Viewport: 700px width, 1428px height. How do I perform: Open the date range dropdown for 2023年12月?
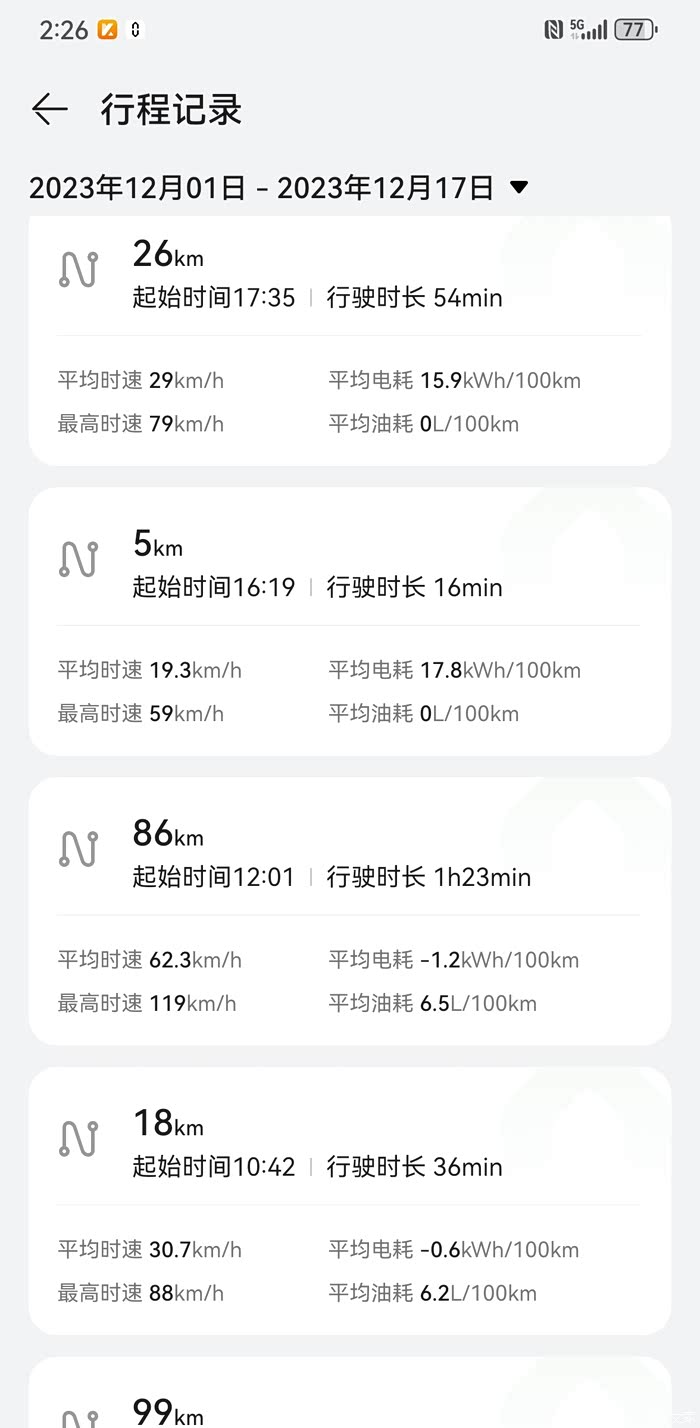(518, 187)
